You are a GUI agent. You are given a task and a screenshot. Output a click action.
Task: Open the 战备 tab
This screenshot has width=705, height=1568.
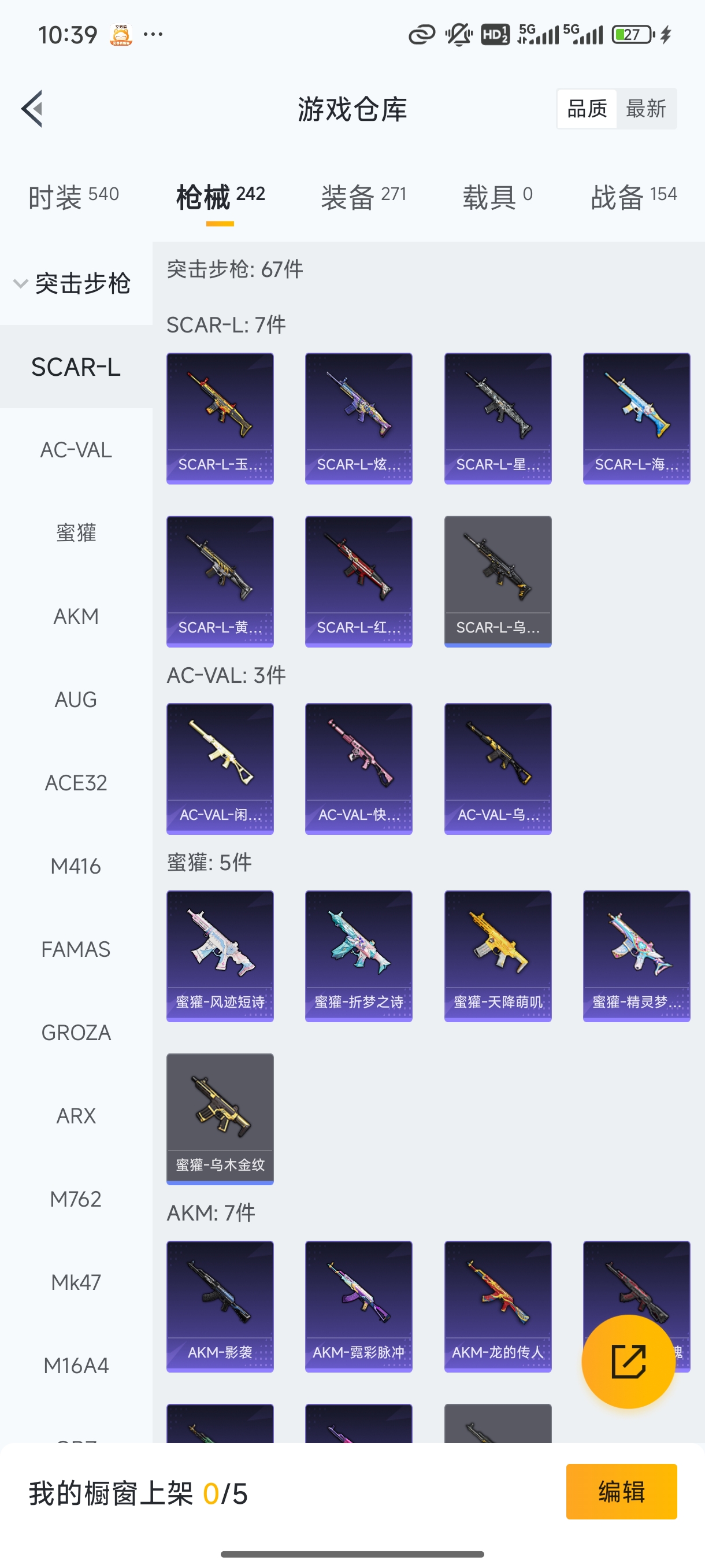click(x=633, y=197)
